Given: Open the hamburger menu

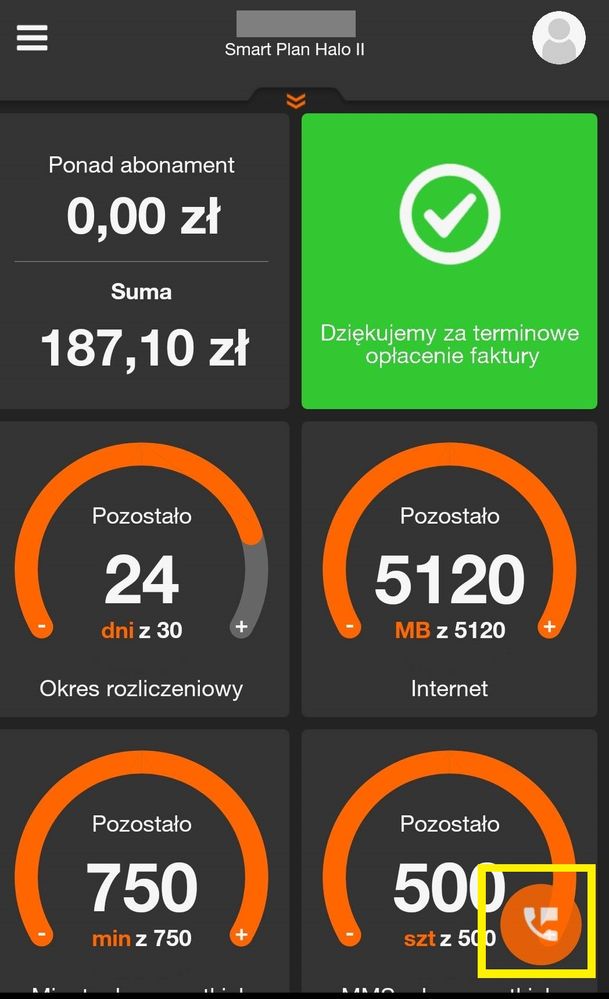Looking at the screenshot, I should pos(32,37).
